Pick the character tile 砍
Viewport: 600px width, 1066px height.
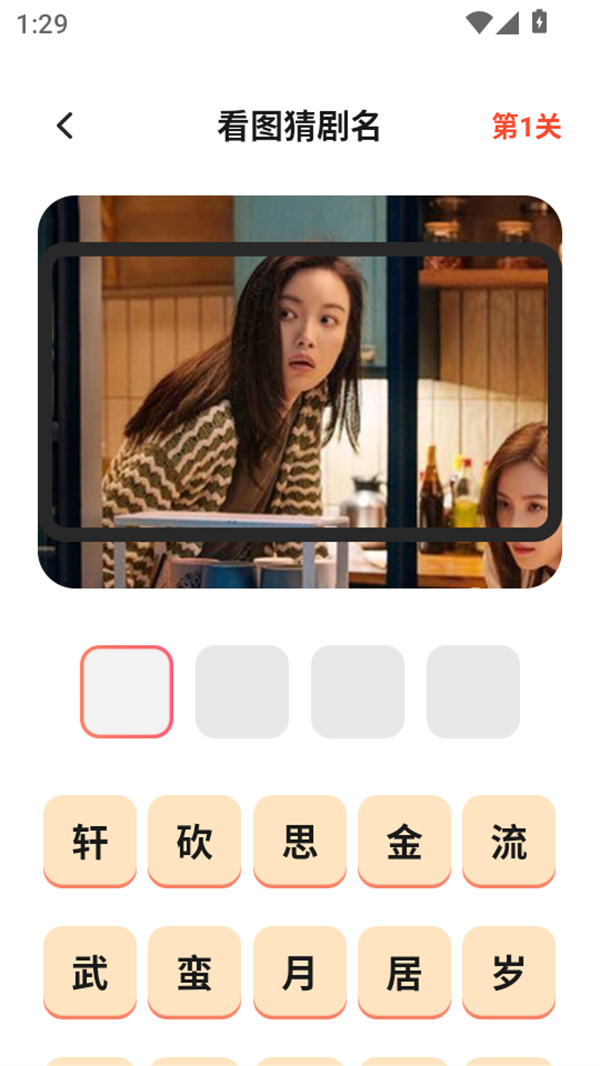pyautogui.click(x=194, y=841)
